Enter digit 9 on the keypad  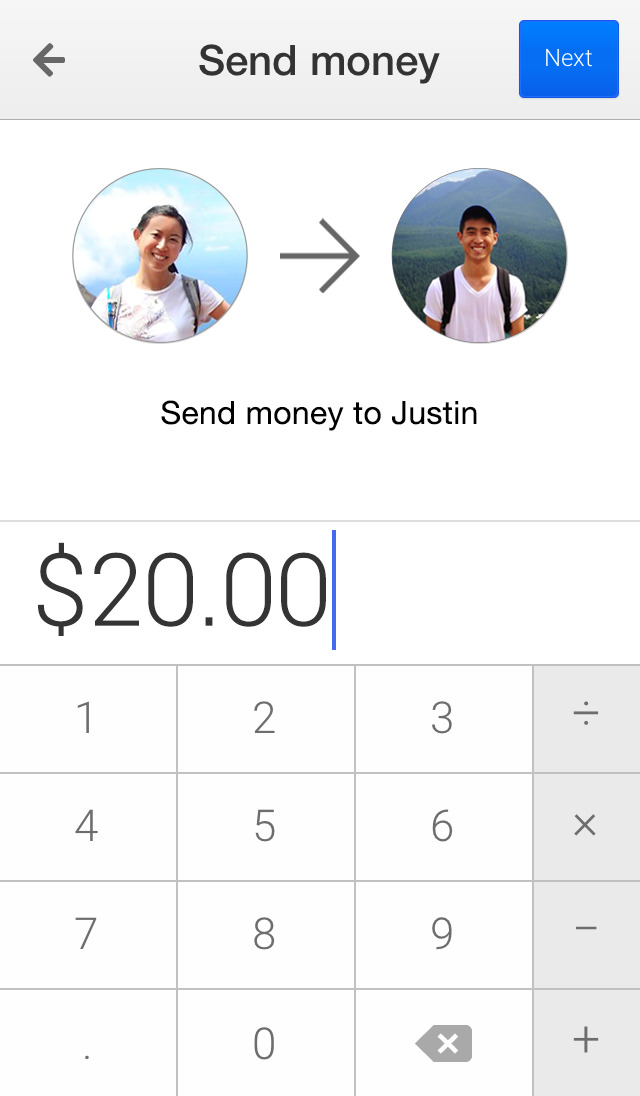(443, 934)
